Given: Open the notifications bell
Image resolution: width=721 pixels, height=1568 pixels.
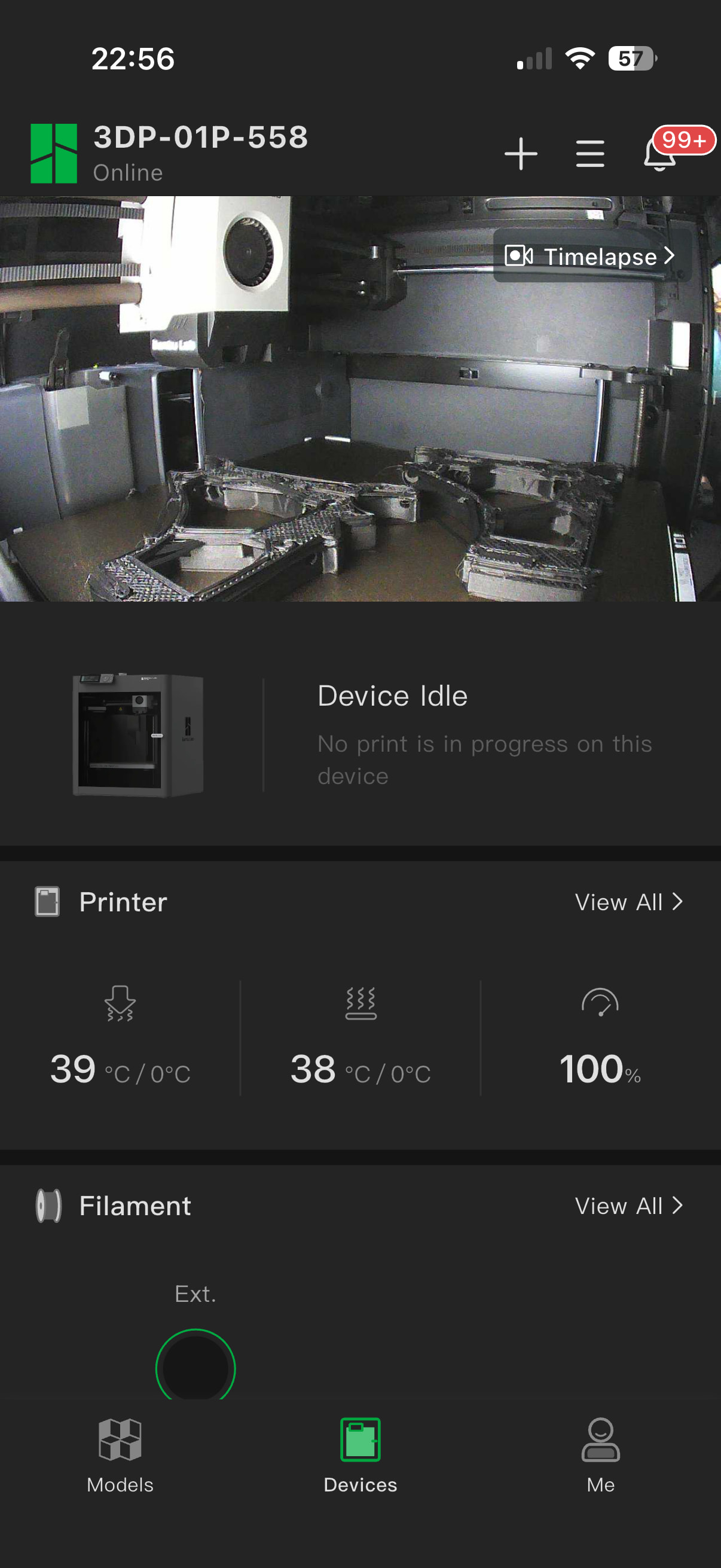Looking at the screenshot, I should tap(659, 153).
